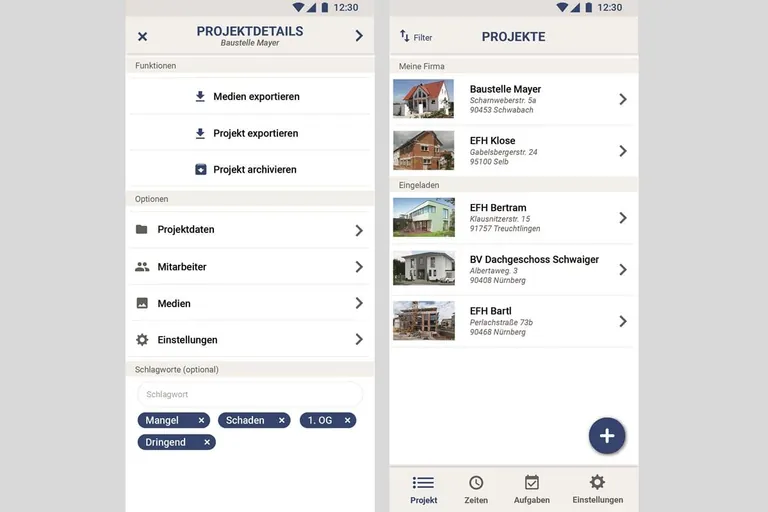The height and width of the screenshot is (512, 768).
Task: Switch to the Aufgaben tab
Action: coord(532,489)
